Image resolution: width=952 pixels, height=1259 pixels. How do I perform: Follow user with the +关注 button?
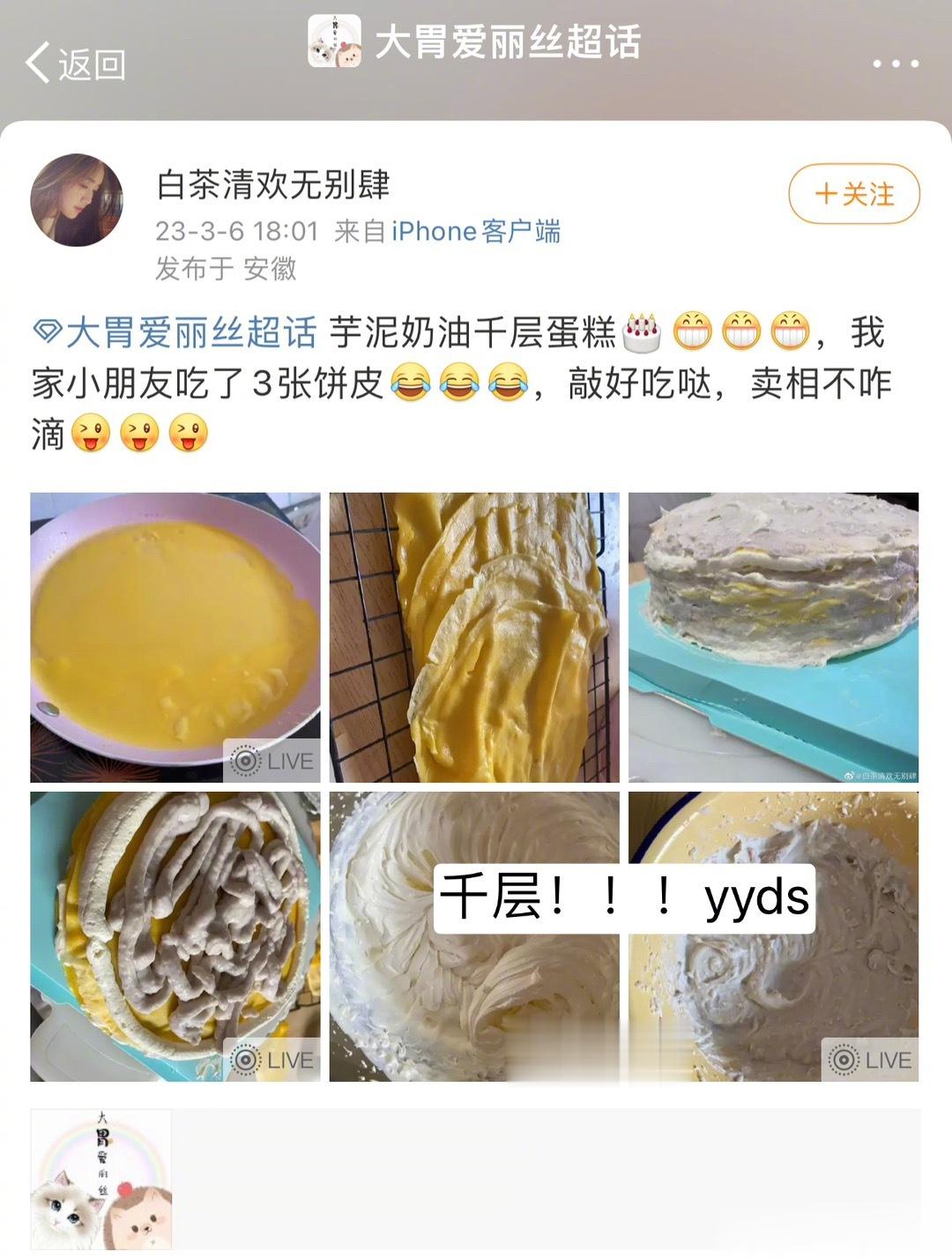(x=853, y=194)
